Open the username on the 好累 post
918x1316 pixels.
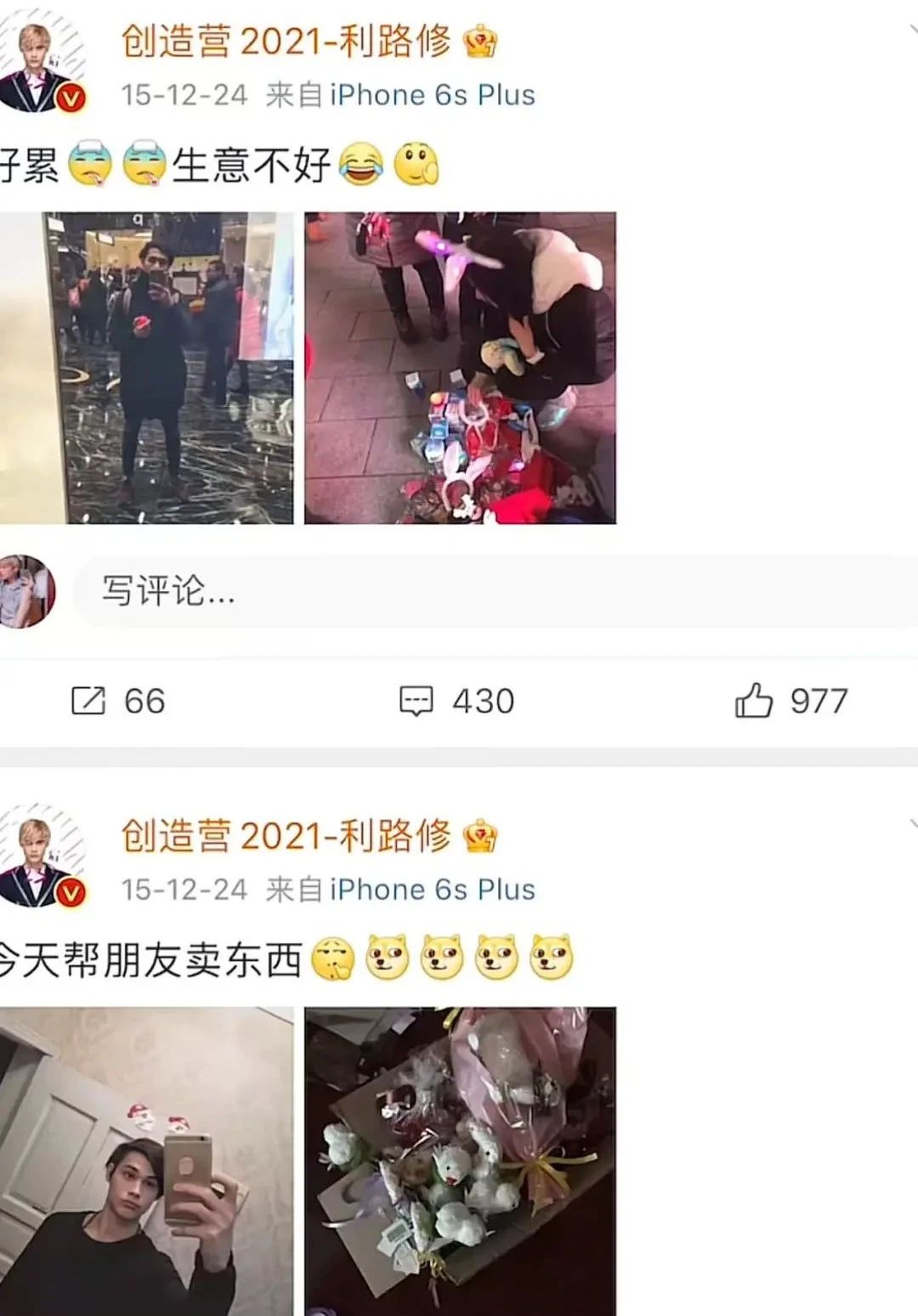[286, 41]
